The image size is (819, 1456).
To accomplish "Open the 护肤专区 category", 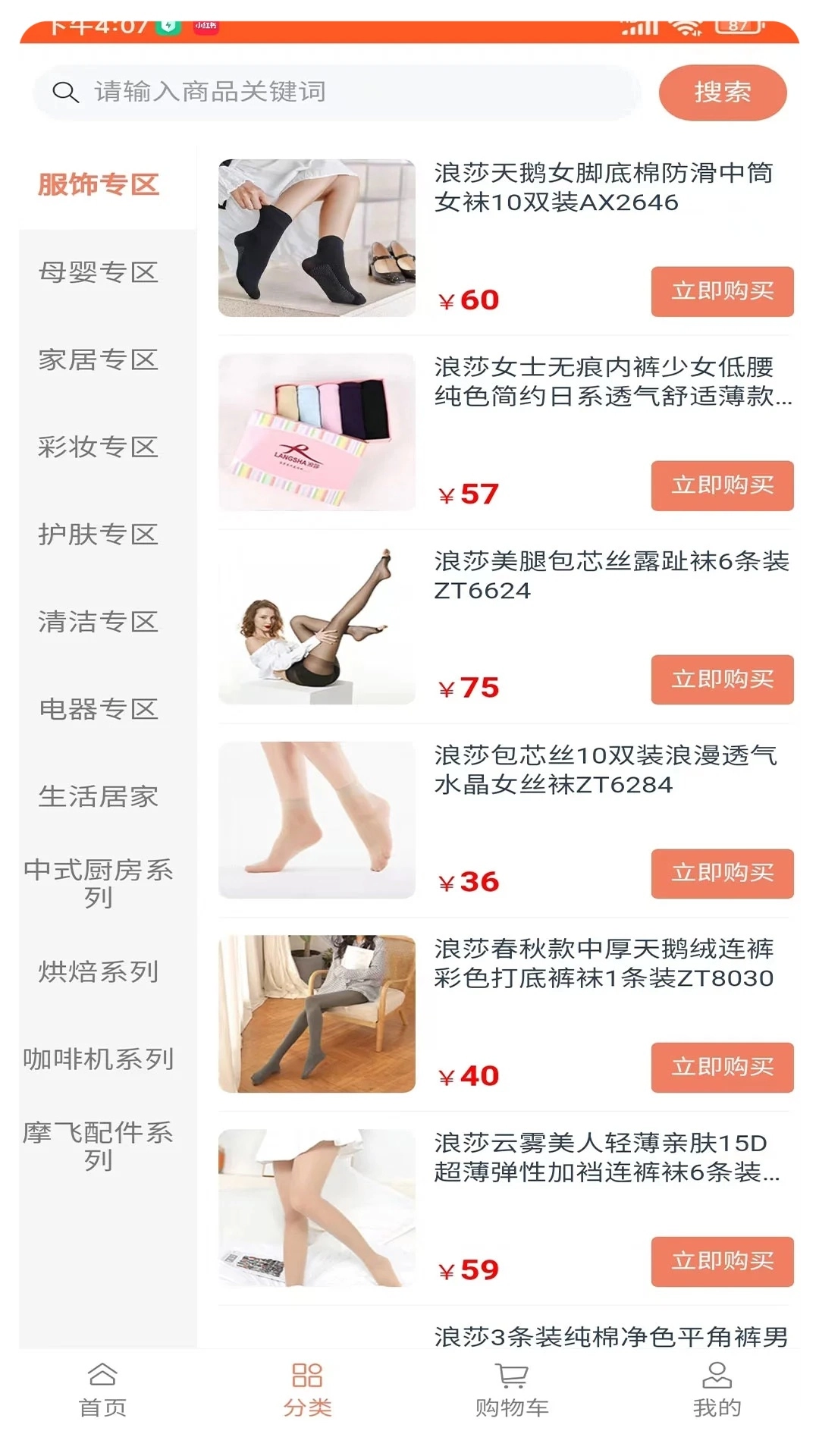I will [99, 535].
